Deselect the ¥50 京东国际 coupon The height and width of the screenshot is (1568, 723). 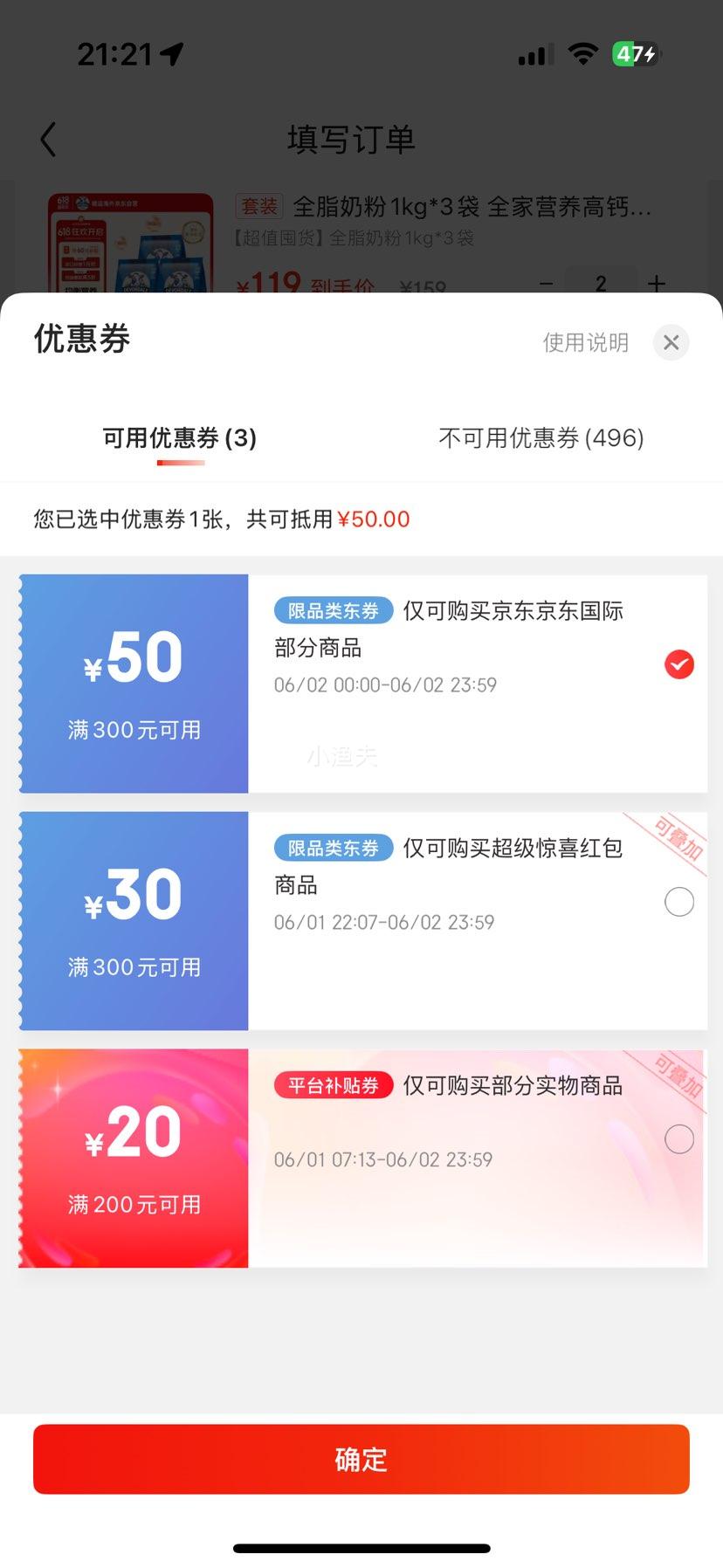678,664
